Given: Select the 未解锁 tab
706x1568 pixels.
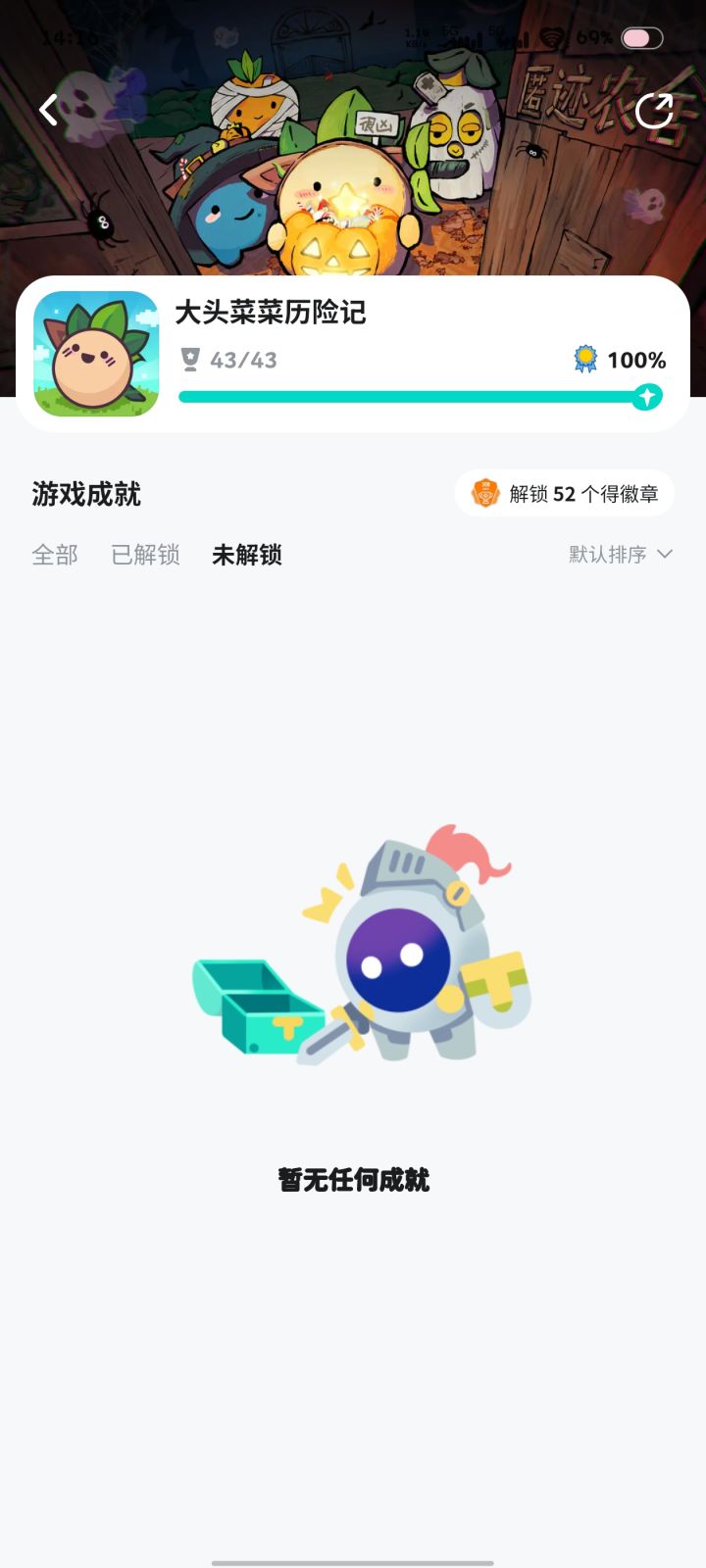Looking at the screenshot, I should pos(246,556).
